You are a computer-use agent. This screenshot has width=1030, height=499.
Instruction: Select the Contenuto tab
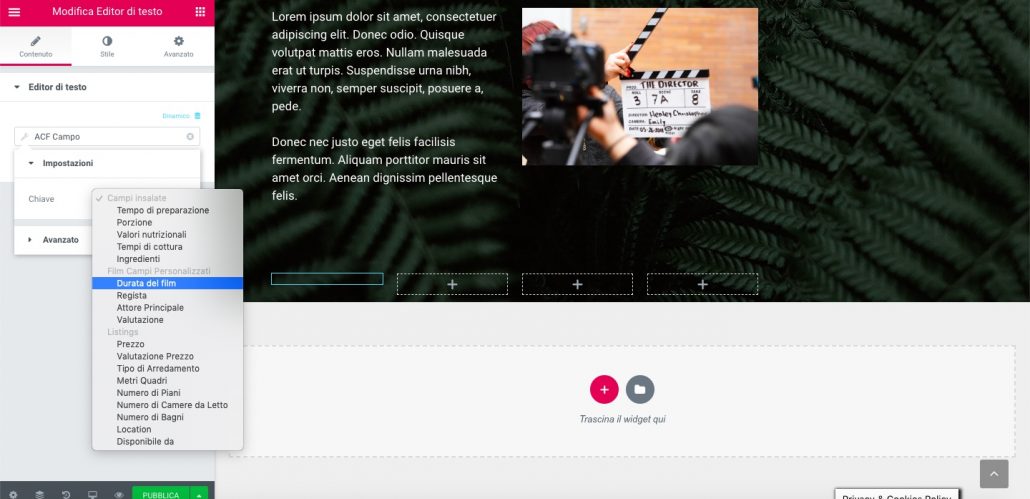(x=35, y=46)
